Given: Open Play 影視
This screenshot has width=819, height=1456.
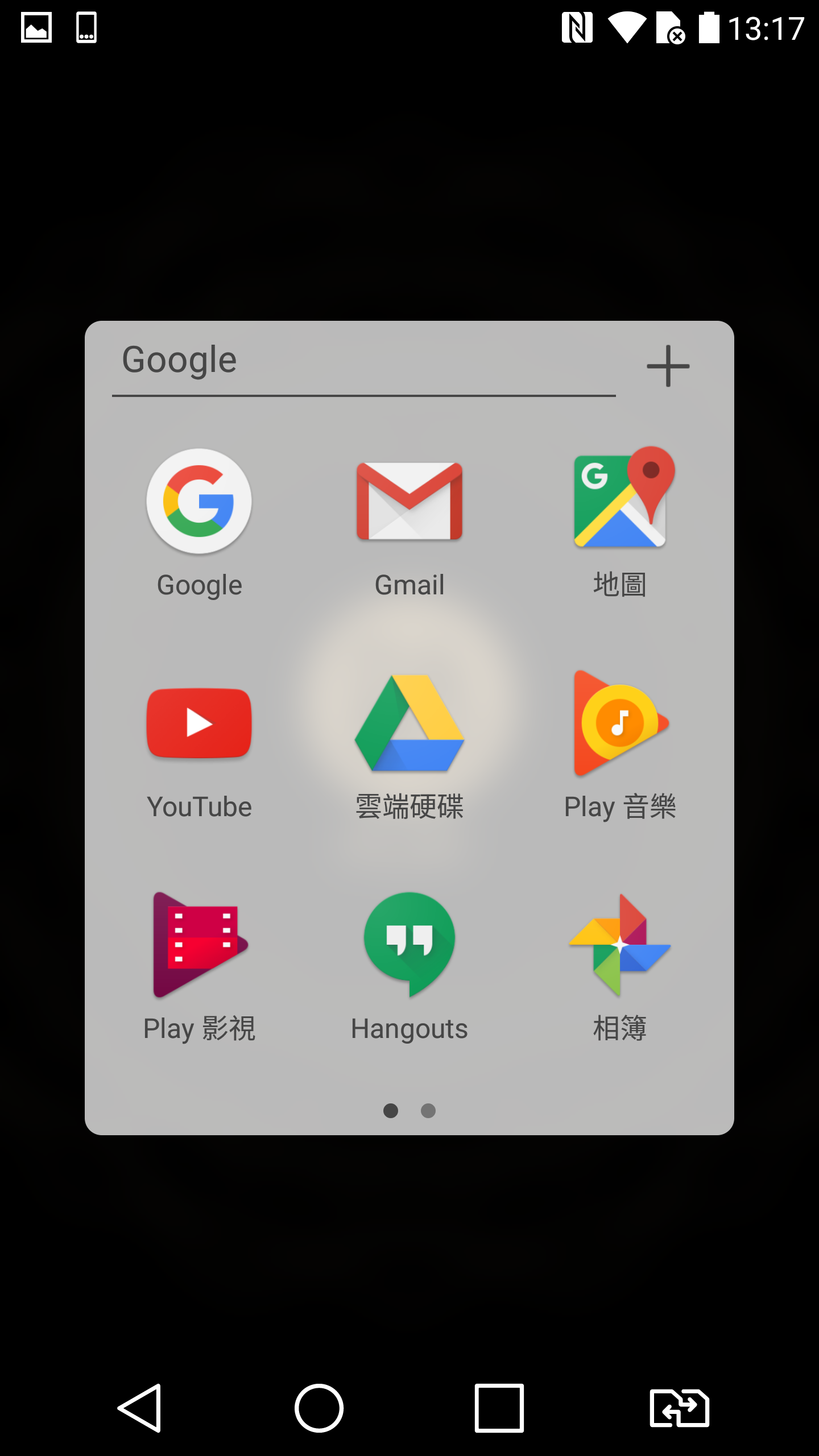Looking at the screenshot, I should tap(199, 967).
